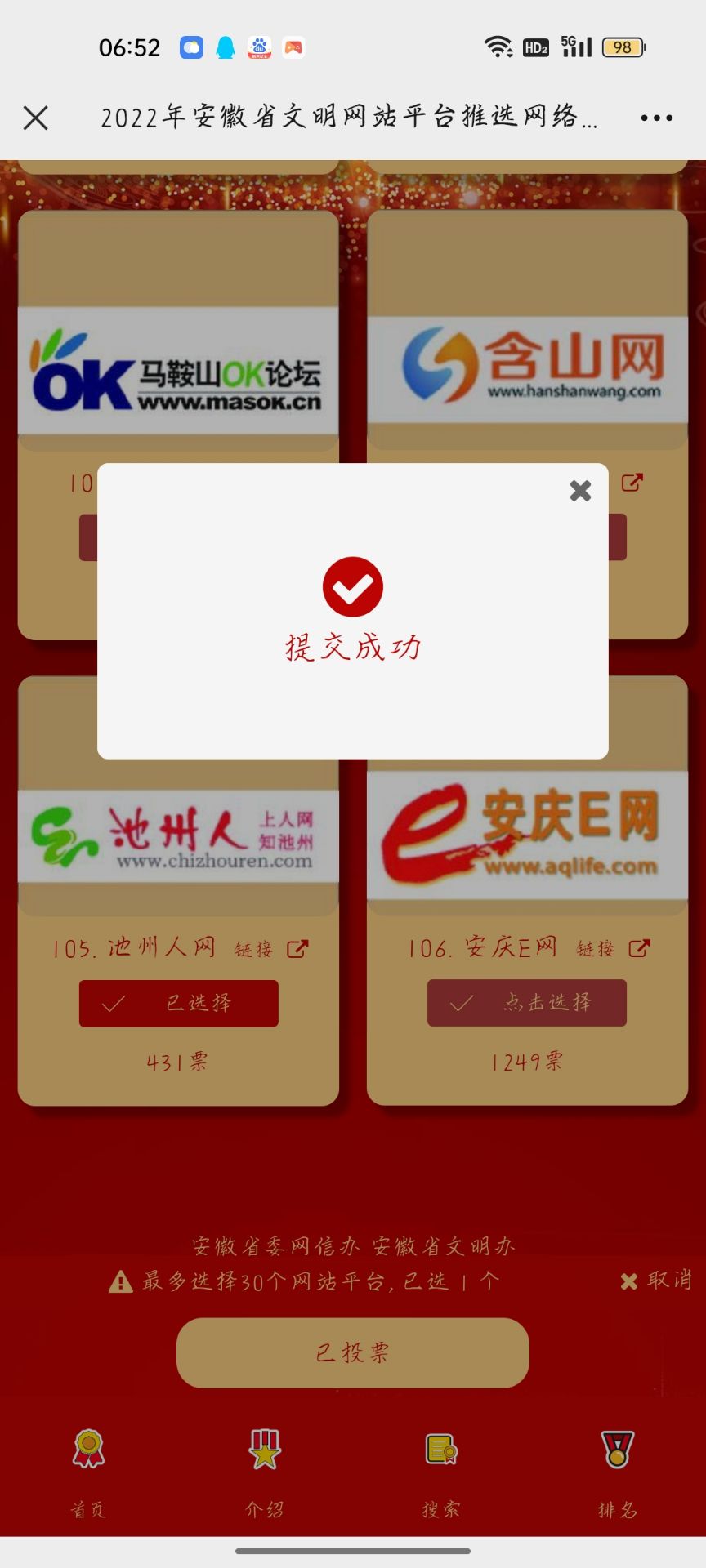Switch to the 介绍 tab
Viewport: 706px width, 1568px height.
[265, 1472]
